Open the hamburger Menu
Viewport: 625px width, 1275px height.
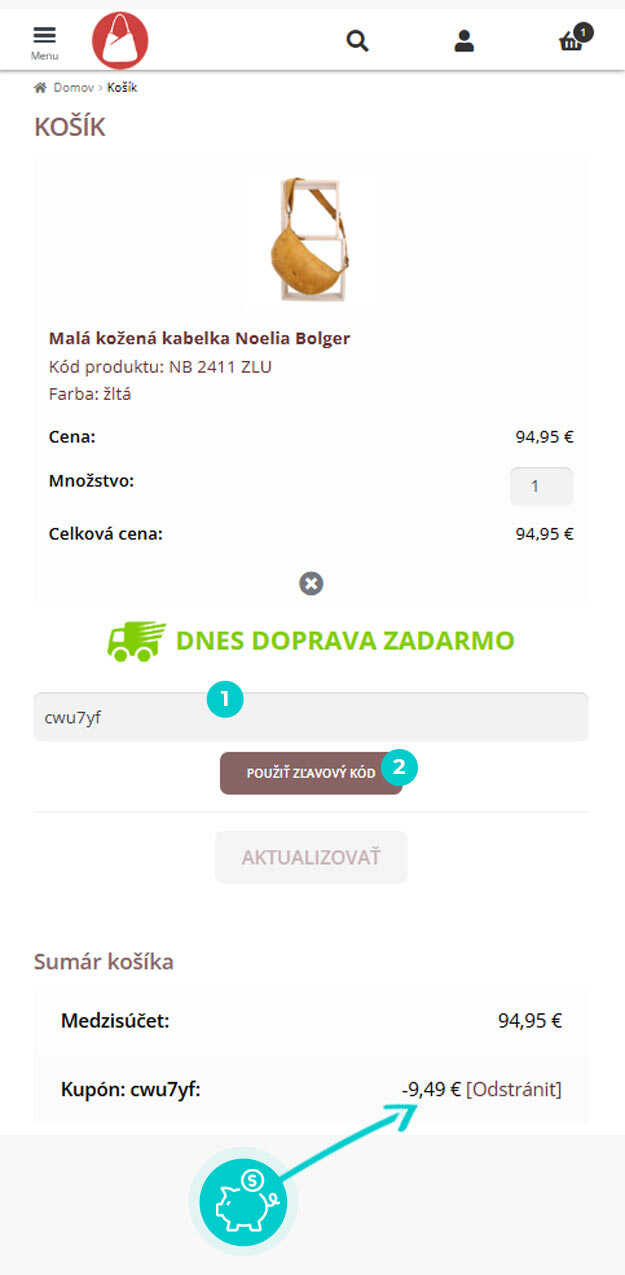pos(44,42)
